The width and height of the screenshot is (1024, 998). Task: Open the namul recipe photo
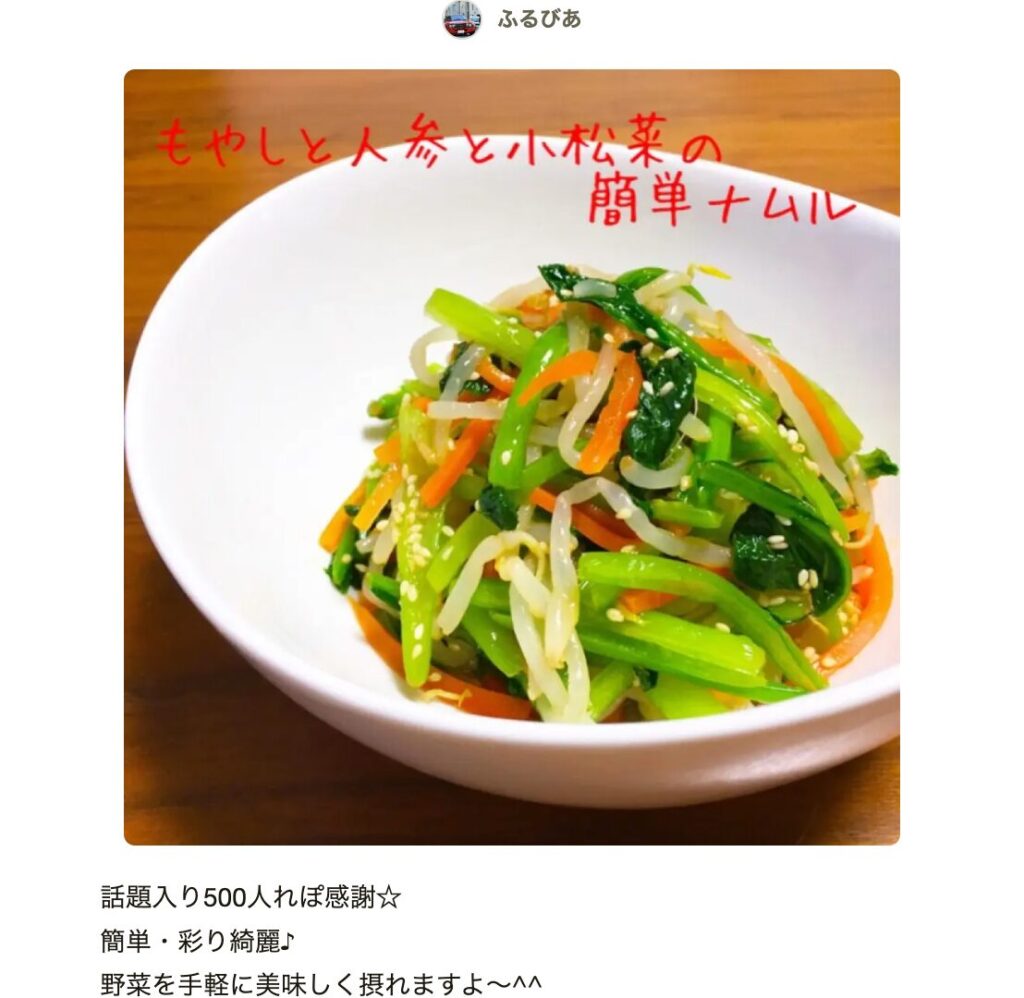pos(511,457)
